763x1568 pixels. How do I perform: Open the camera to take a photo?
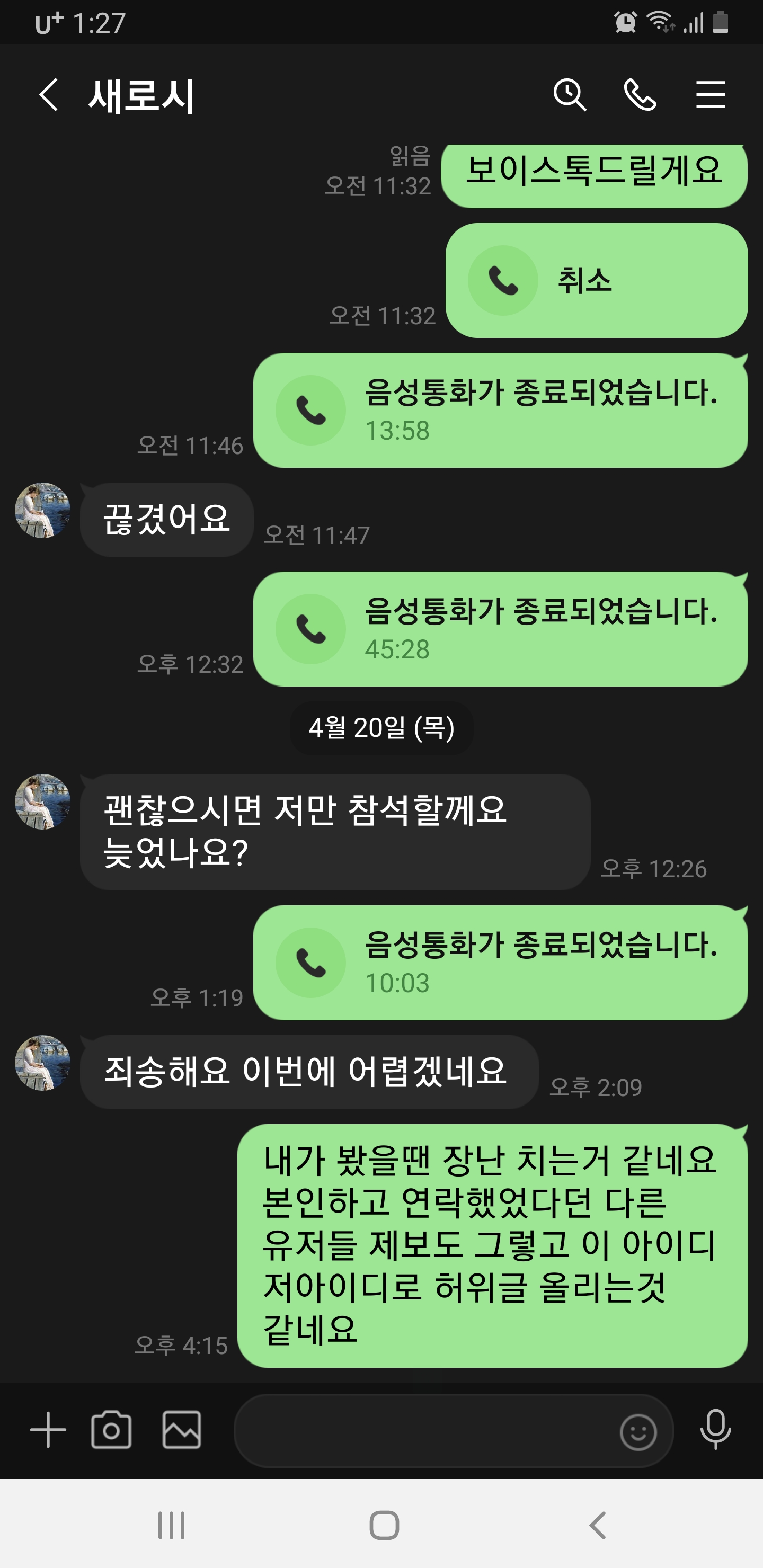(x=111, y=1430)
